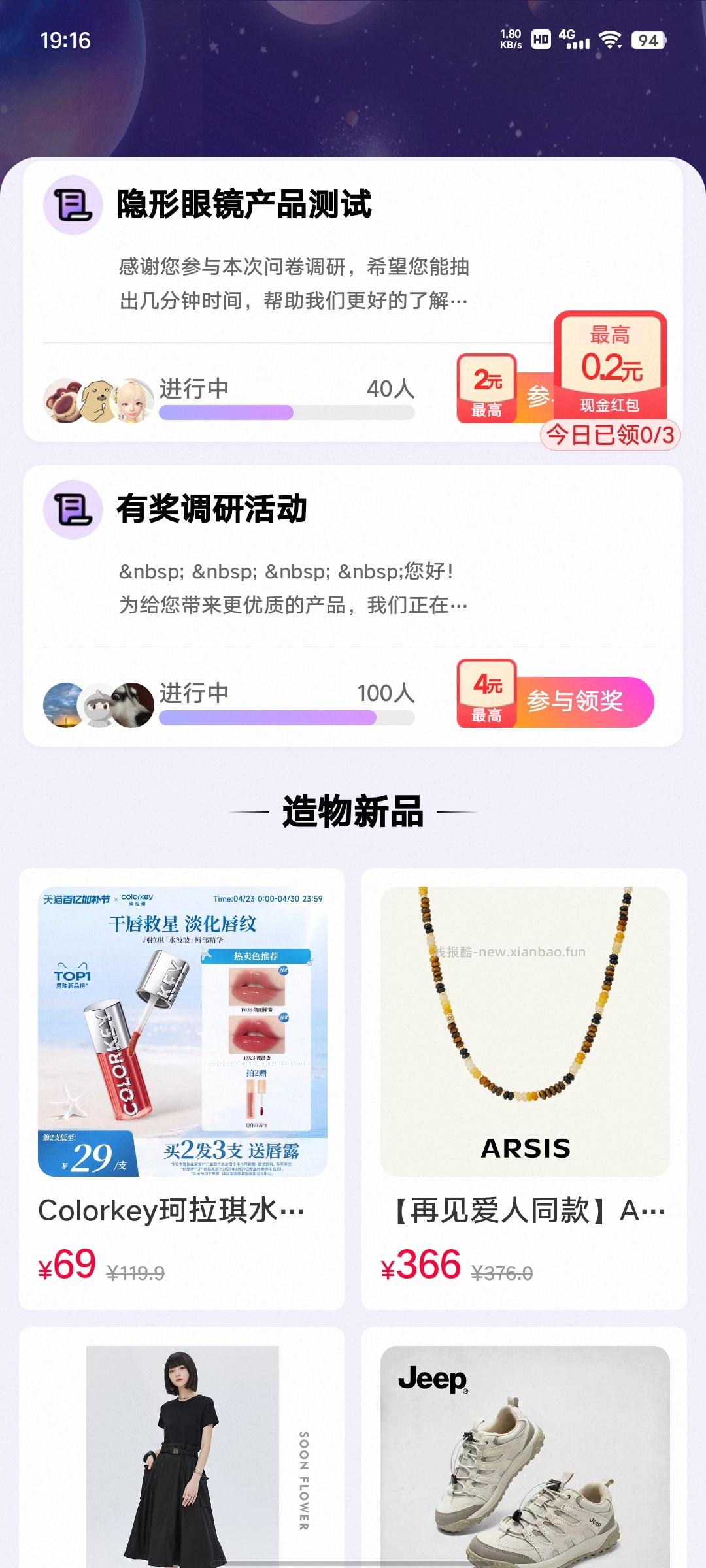This screenshot has width=706, height=1568.
Task: Tap the Wi-Fi icon in the status bar
Action: [611, 41]
